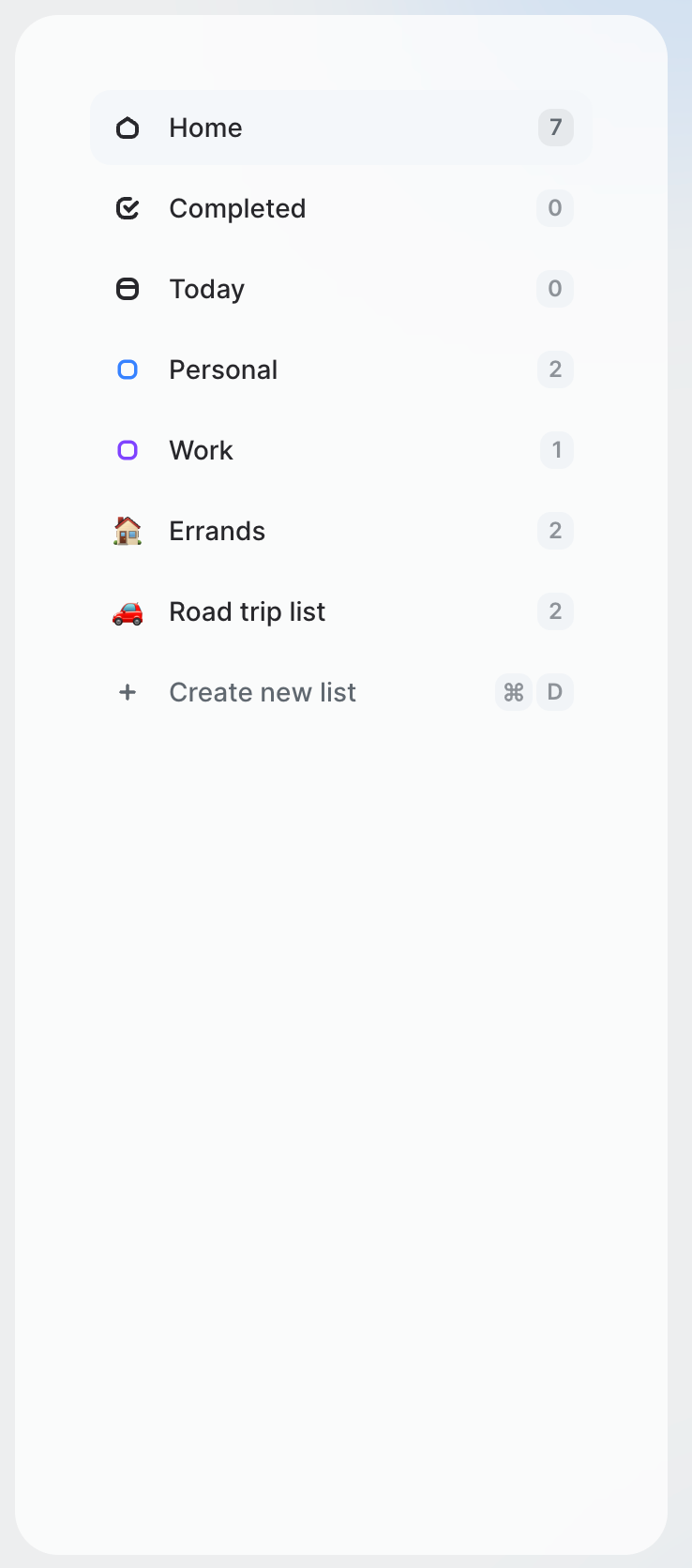Click the badge showing 2 next to Errands

(555, 531)
